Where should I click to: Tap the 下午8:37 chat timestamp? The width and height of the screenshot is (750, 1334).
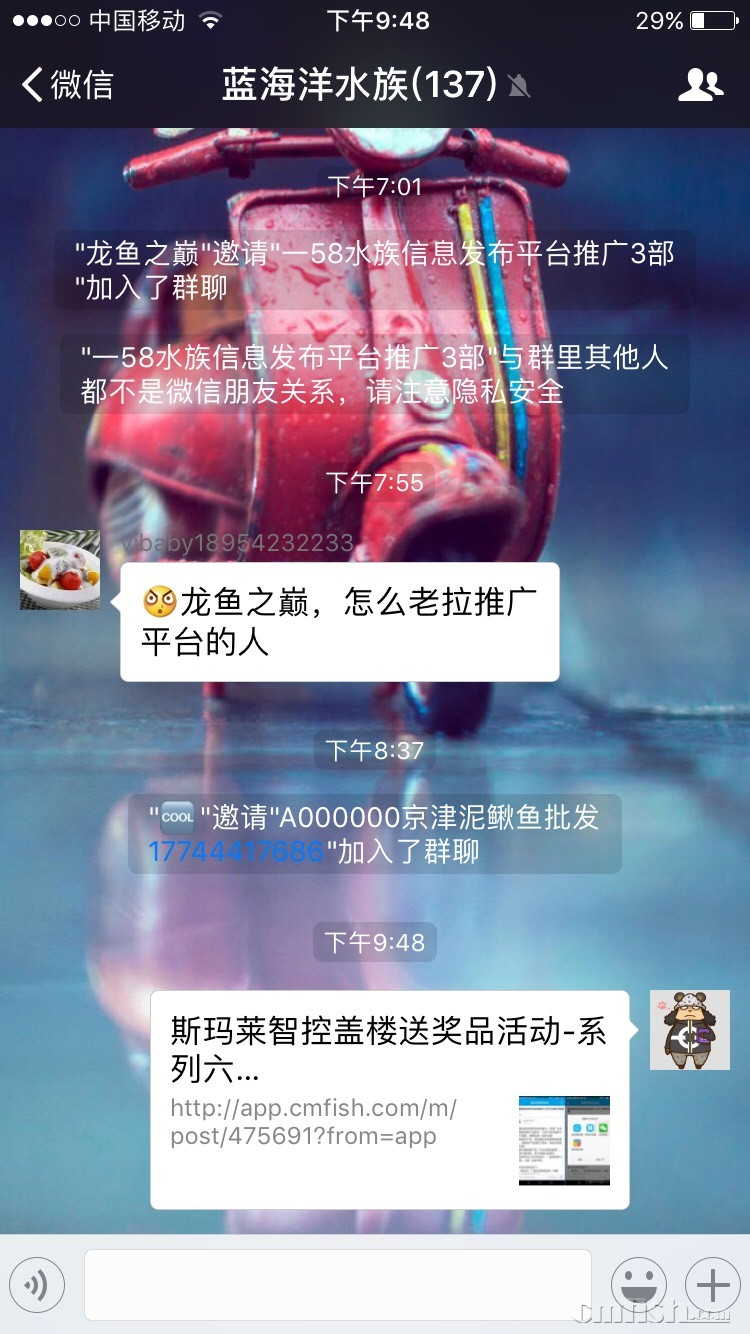(x=375, y=750)
